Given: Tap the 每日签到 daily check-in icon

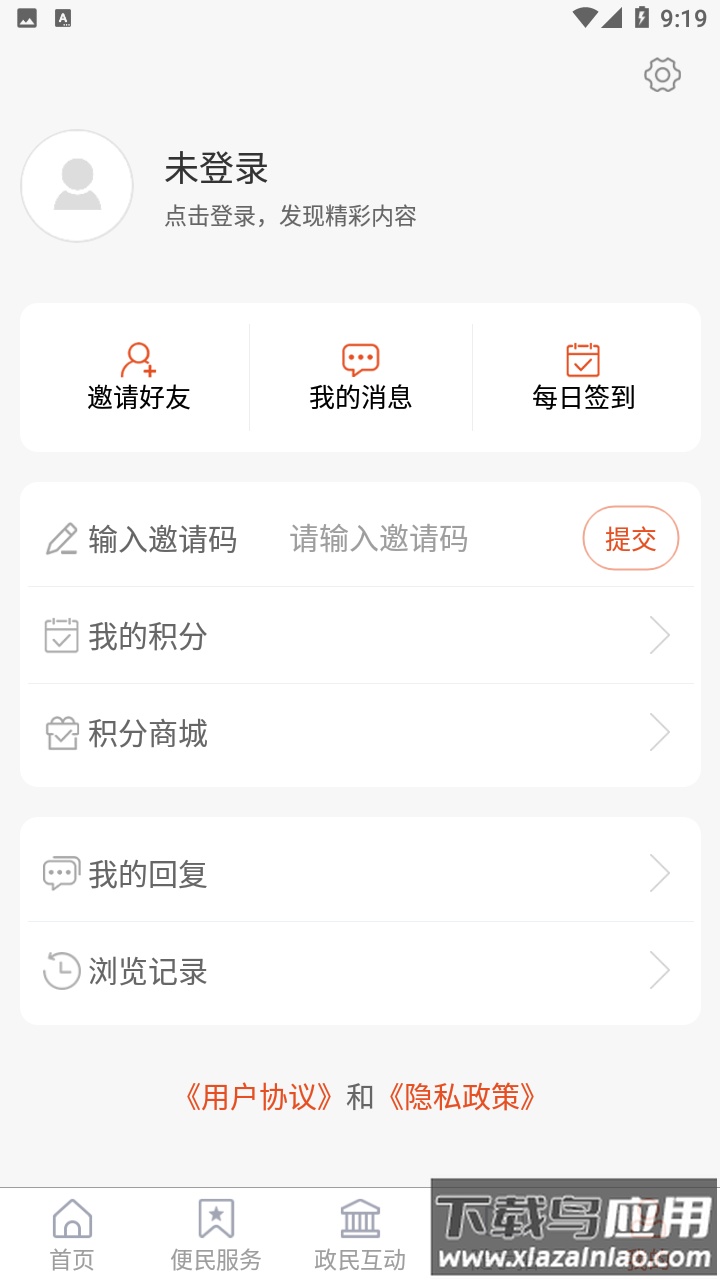Looking at the screenshot, I should tap(584, 357).
